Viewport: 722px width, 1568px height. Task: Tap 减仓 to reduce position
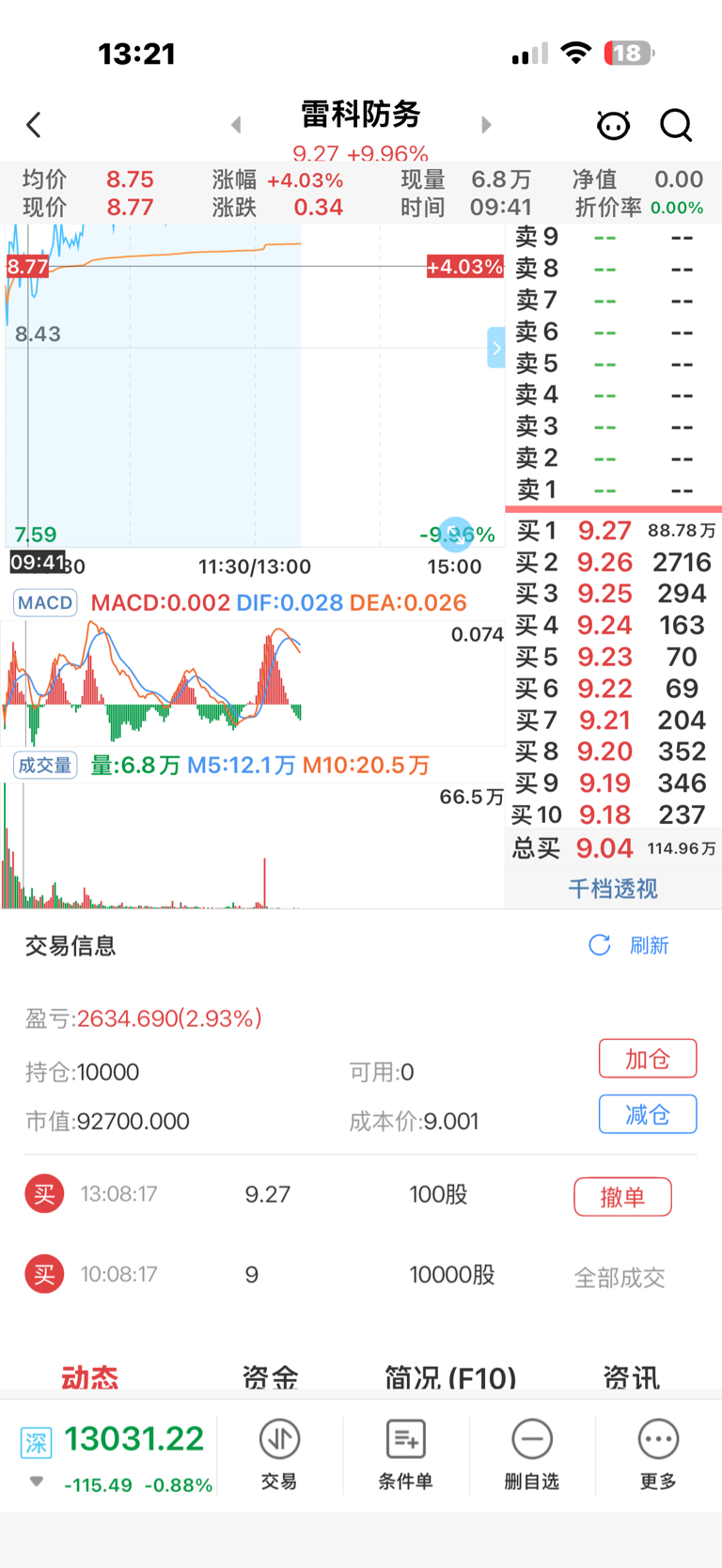648,1114
